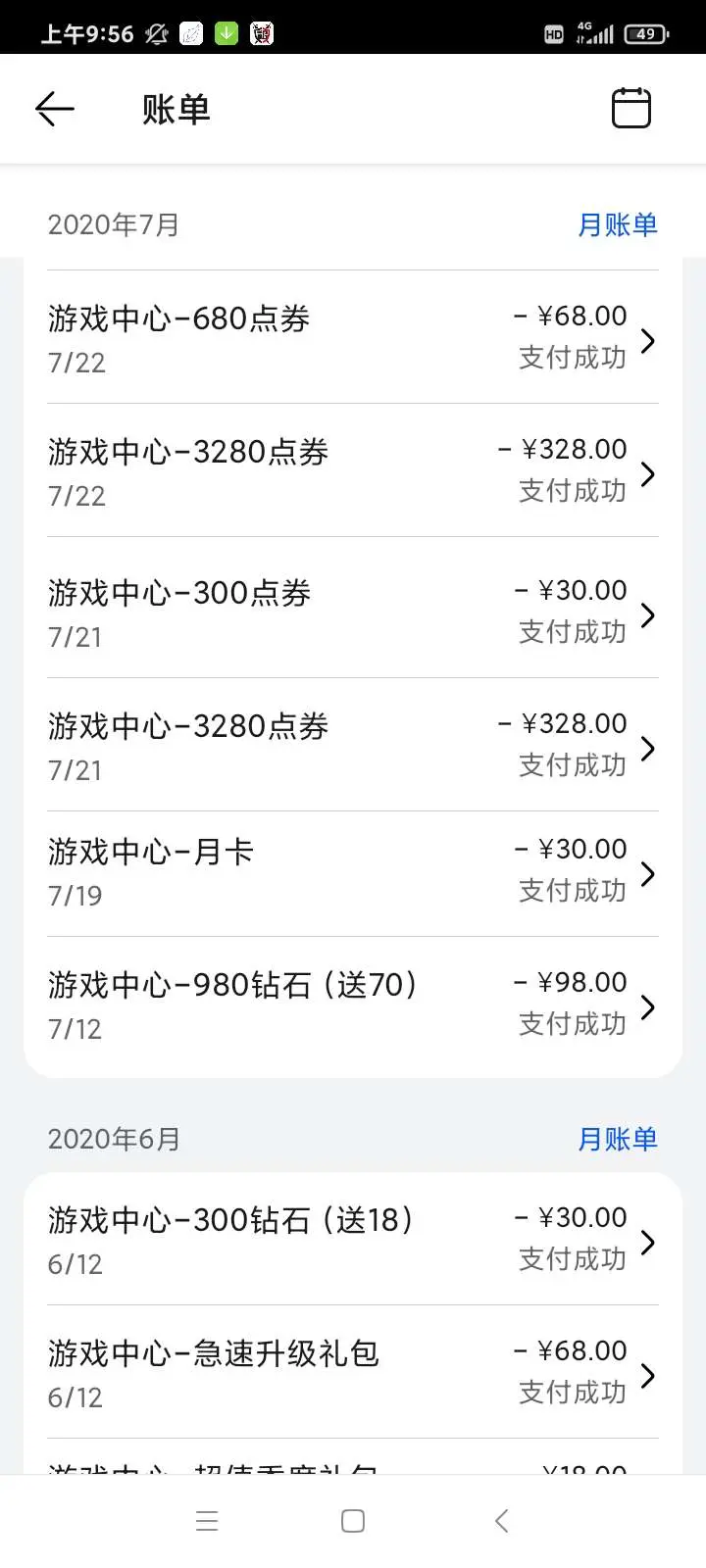View the 3280点券 bill dated 7/22
The image size is (706, 1568).
coord(353,470)
